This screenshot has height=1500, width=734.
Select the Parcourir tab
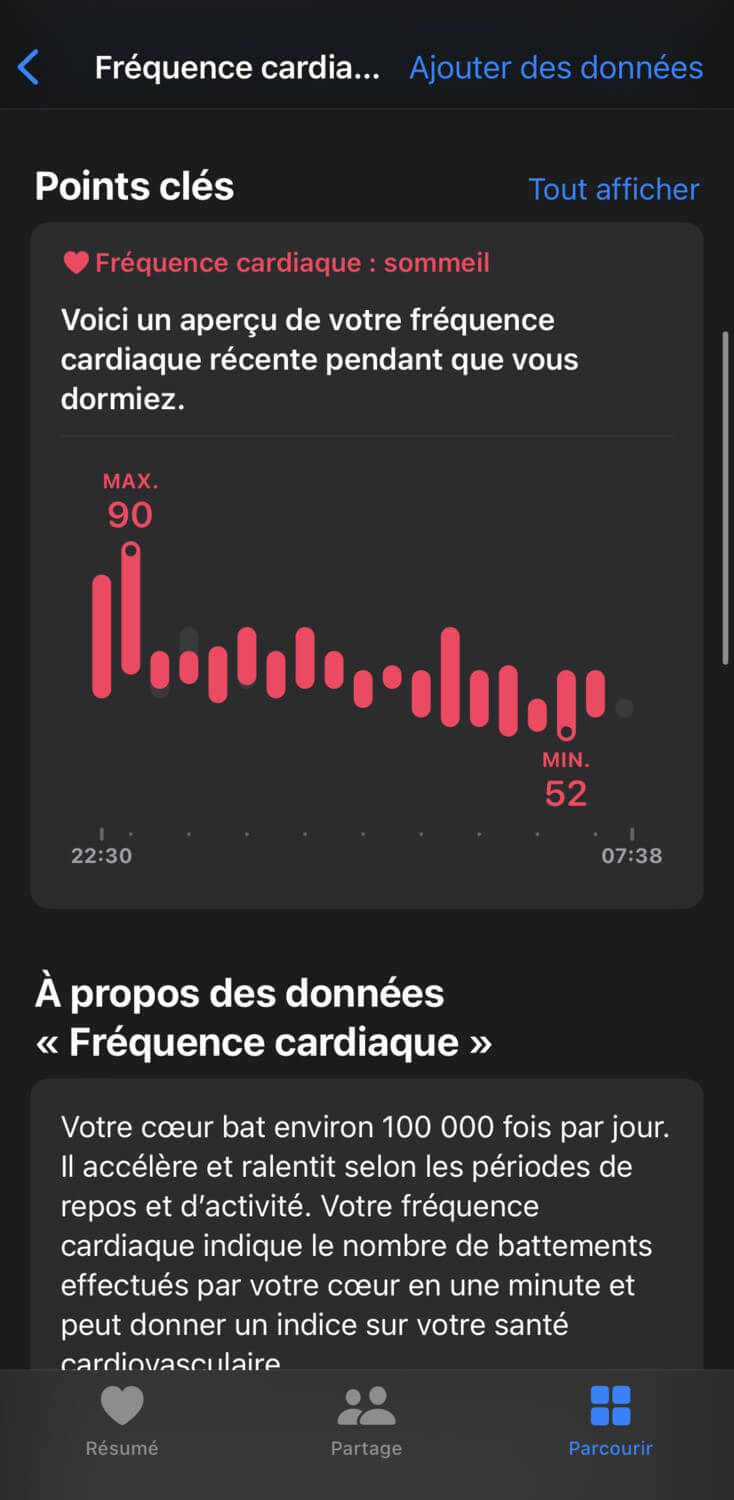click(x=610, y=1420)
